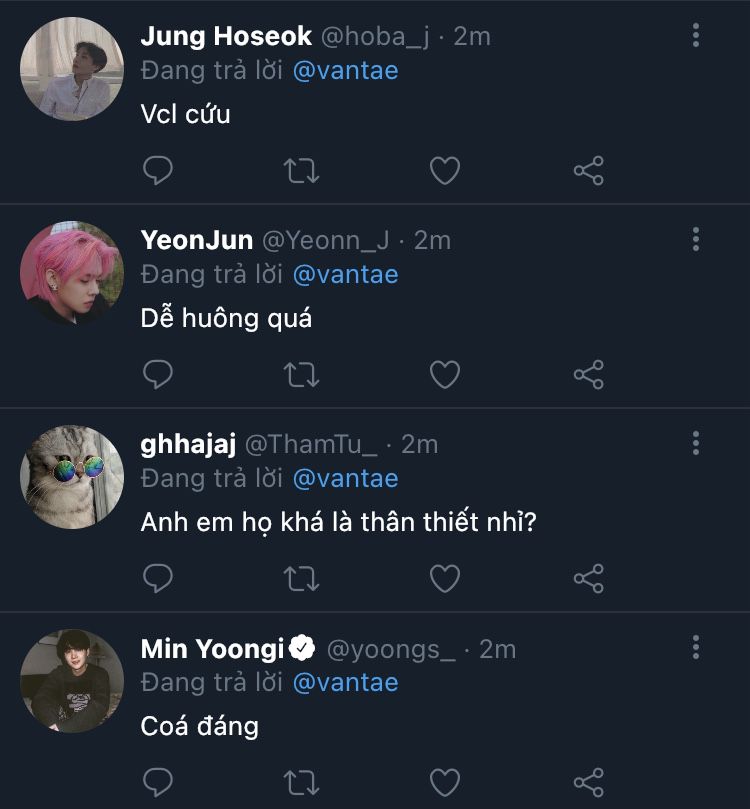The image size is (750, 809).
Task: Share YeonJun's reply
Action: point(588,375)
